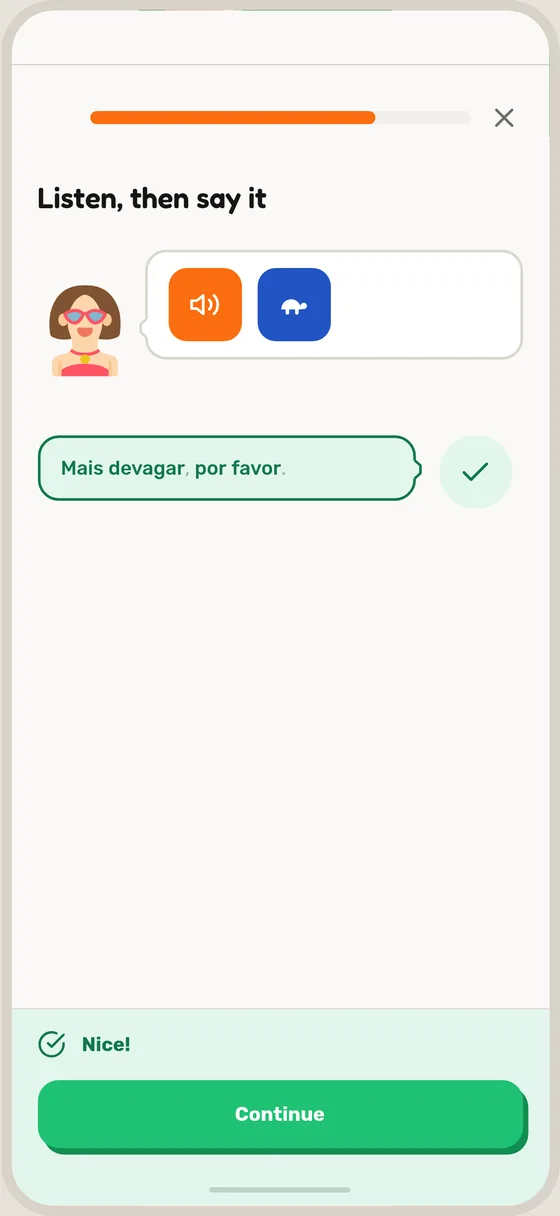Close the lesson with the X icon
The height and width of the screenshot is (1216, 560).
[x=504, y=118]
